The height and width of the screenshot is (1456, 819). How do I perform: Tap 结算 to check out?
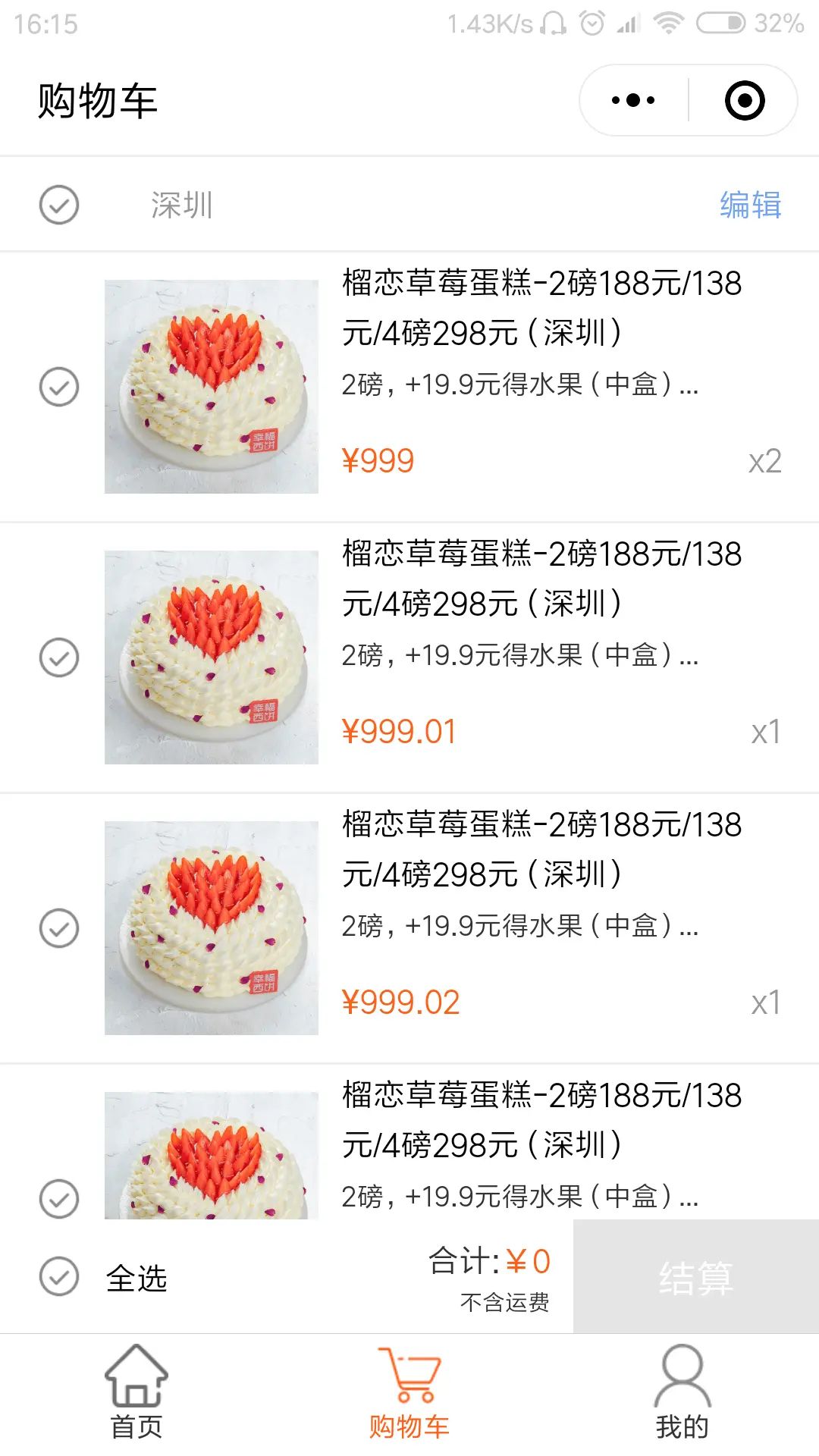tap(695, 1277)
